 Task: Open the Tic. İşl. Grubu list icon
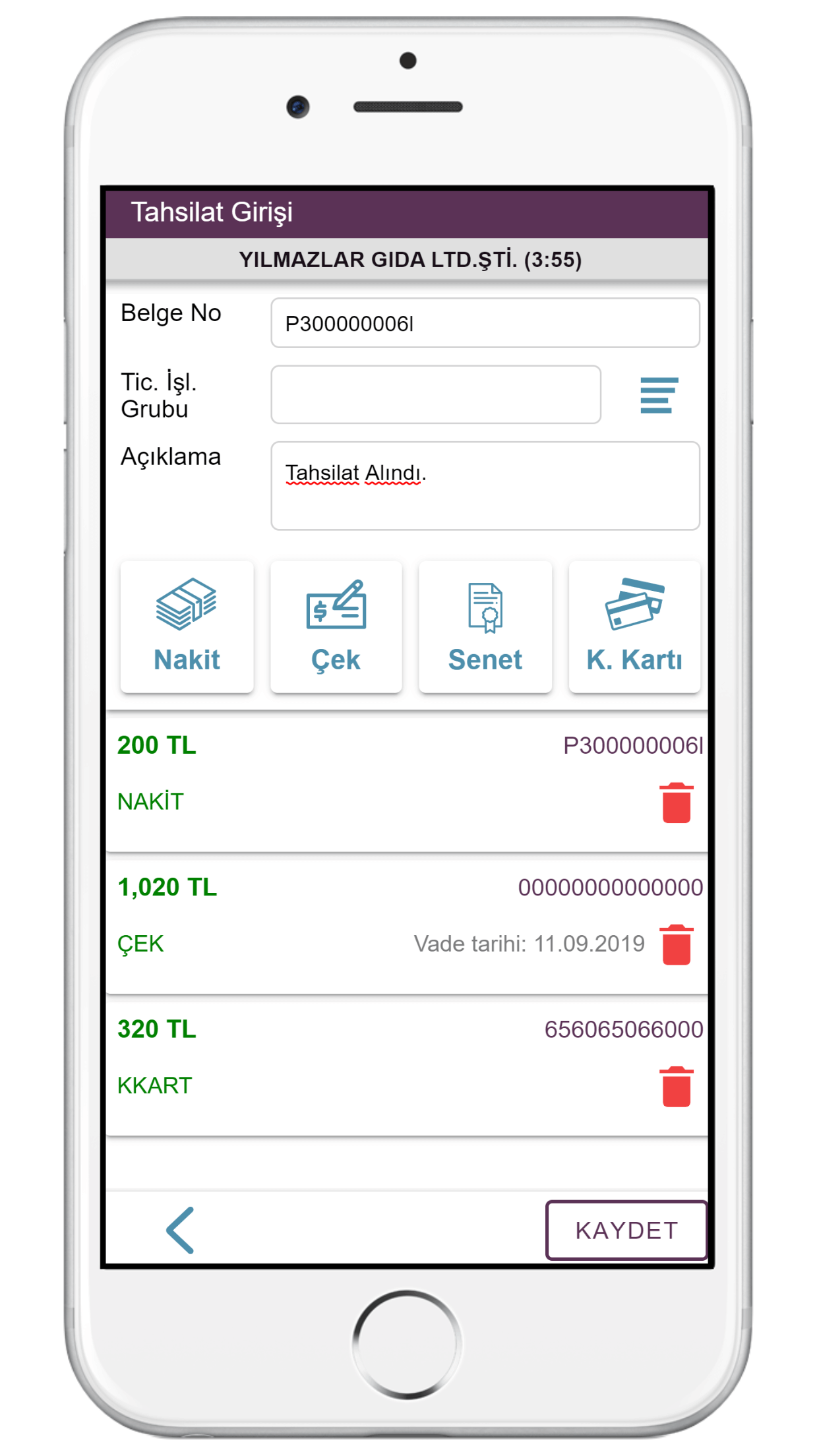[x=659, y=395]
